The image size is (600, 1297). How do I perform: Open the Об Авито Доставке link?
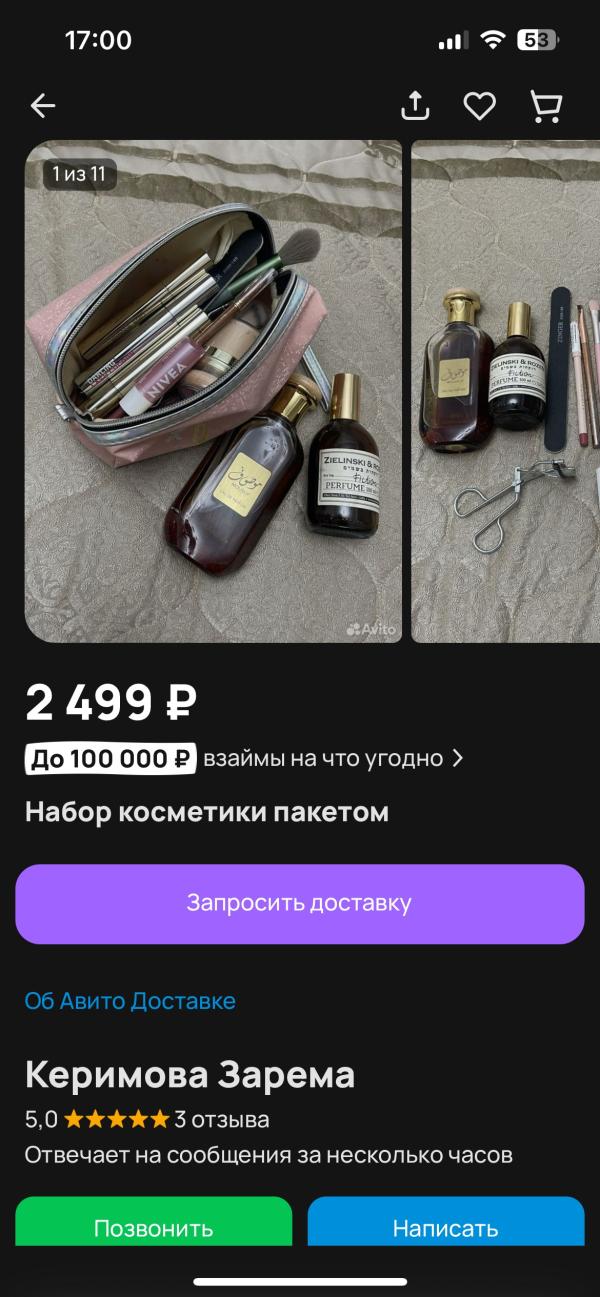[130, 1001]
